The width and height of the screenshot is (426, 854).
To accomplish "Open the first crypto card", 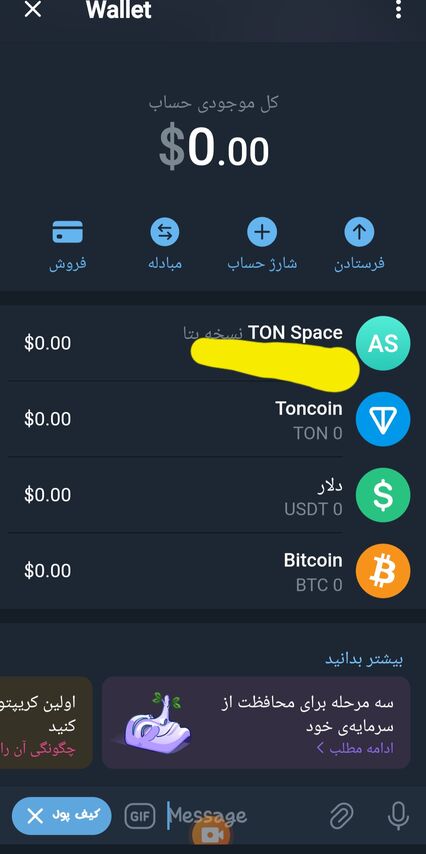I will click(x=46, y=723).
